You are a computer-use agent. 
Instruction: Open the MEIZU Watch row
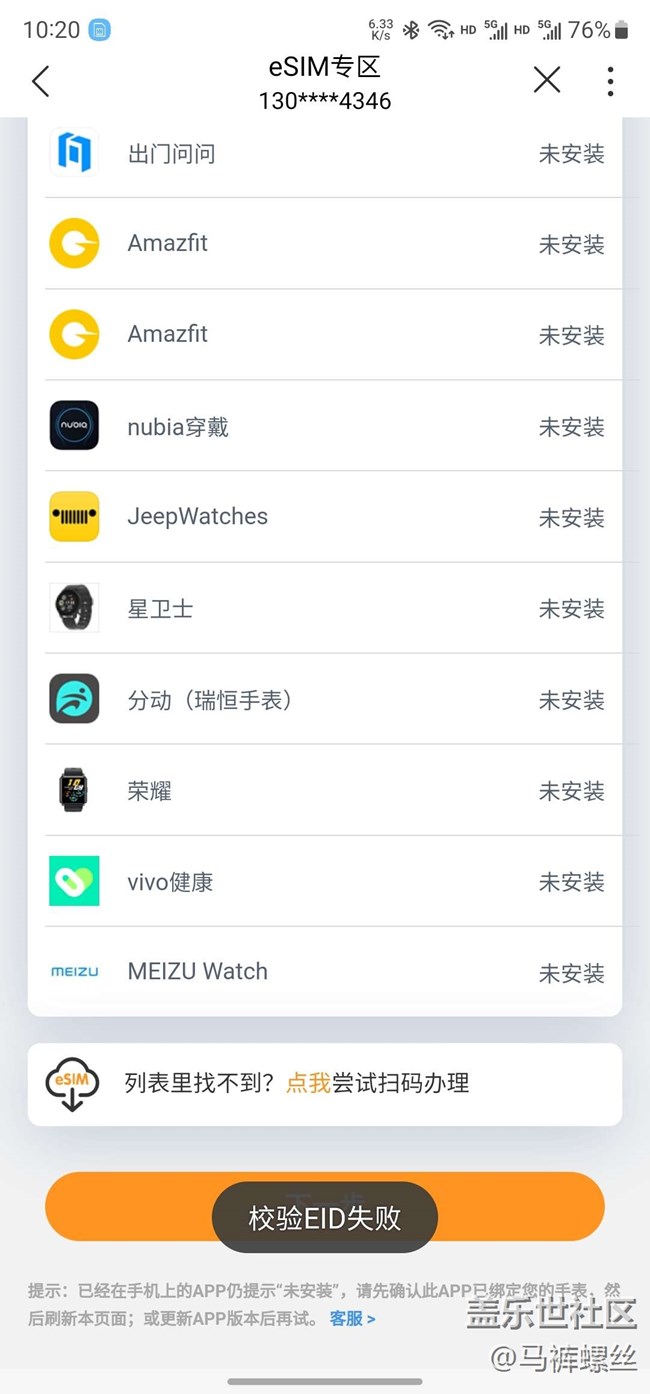point(325,971)
